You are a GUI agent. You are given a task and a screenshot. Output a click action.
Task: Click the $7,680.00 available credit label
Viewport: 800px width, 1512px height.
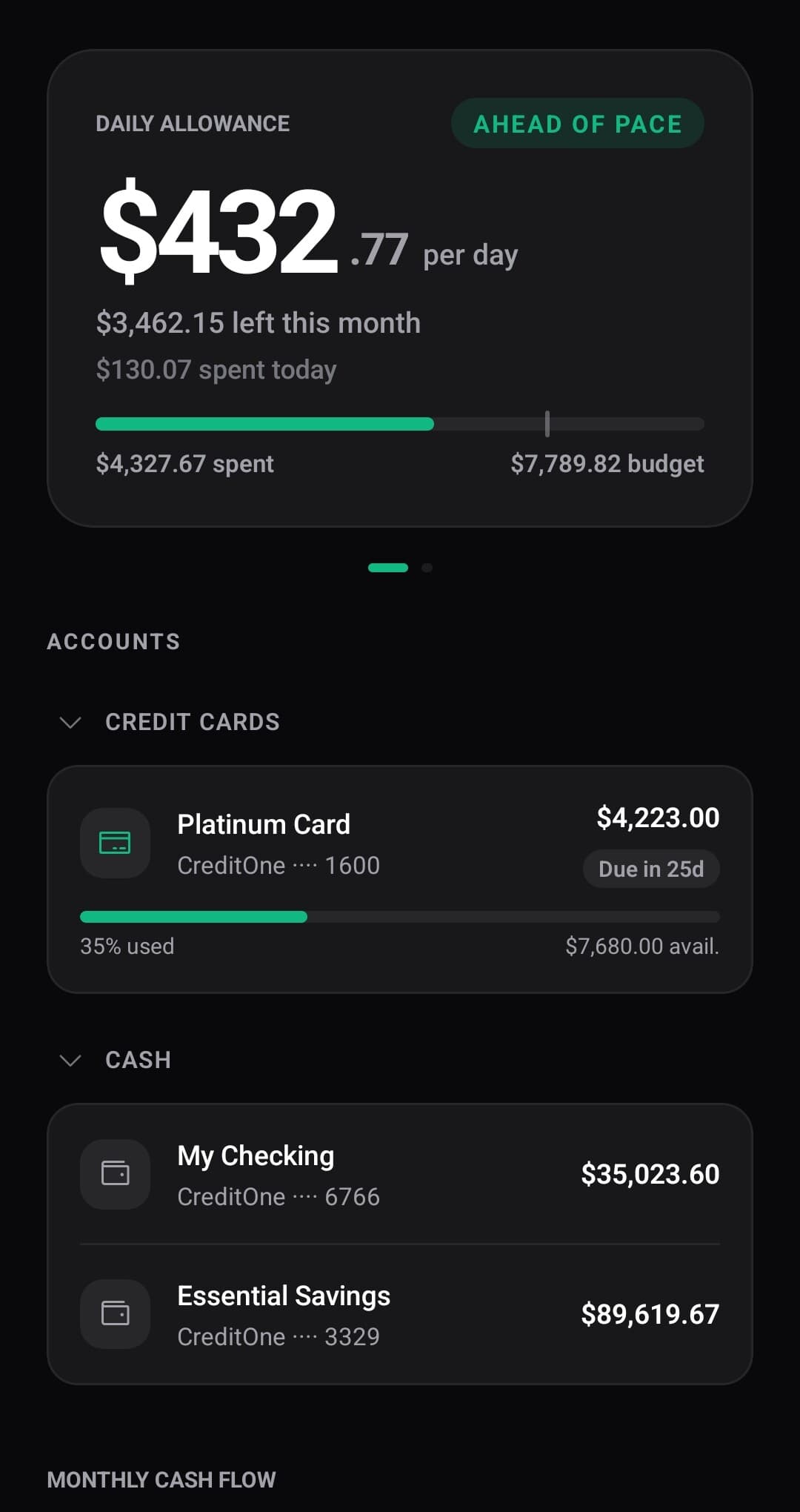tap(642, 945)
